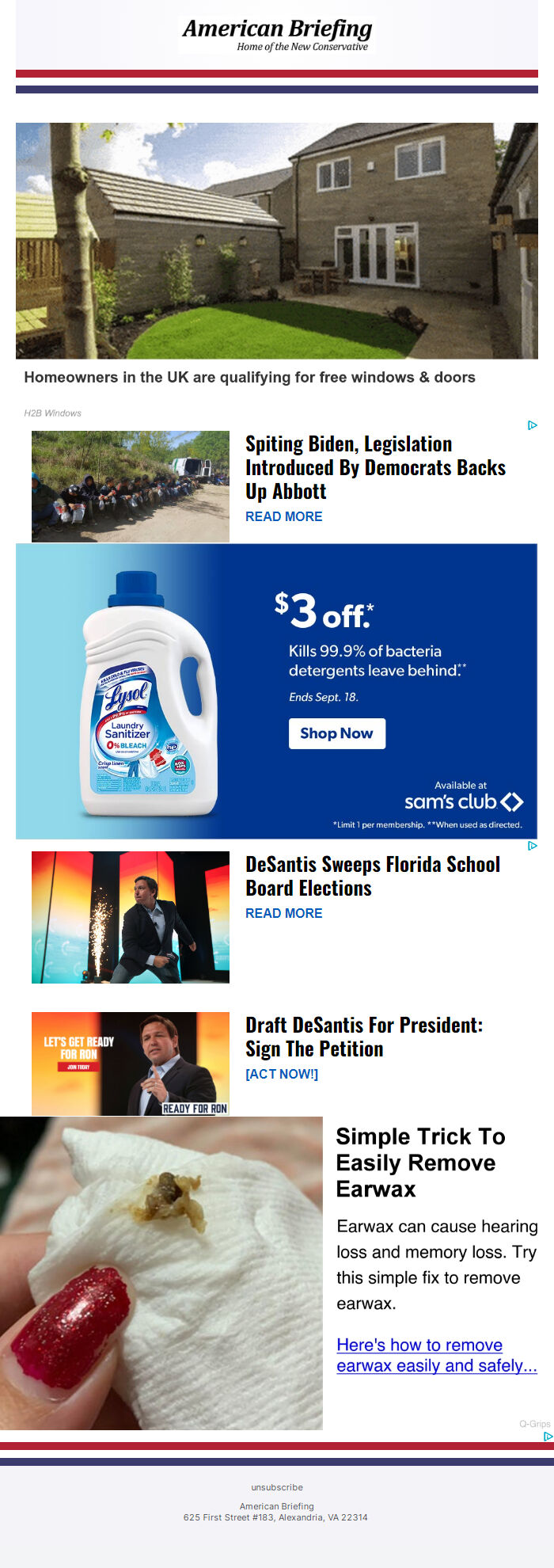This screenshot has height=1568, width=554.
Task: Read more on DeSantis school board elections
Action: coord(283,913)
